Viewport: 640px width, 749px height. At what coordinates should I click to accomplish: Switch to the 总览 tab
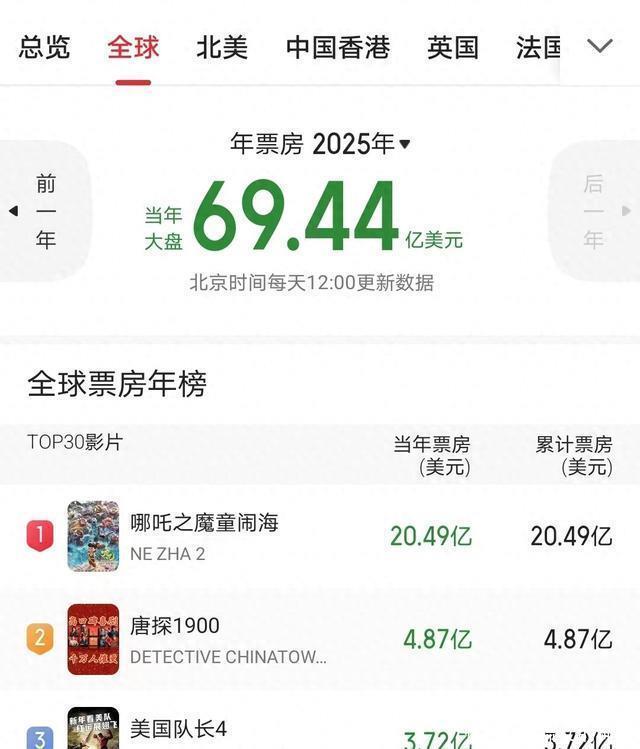tap(45, 47)
